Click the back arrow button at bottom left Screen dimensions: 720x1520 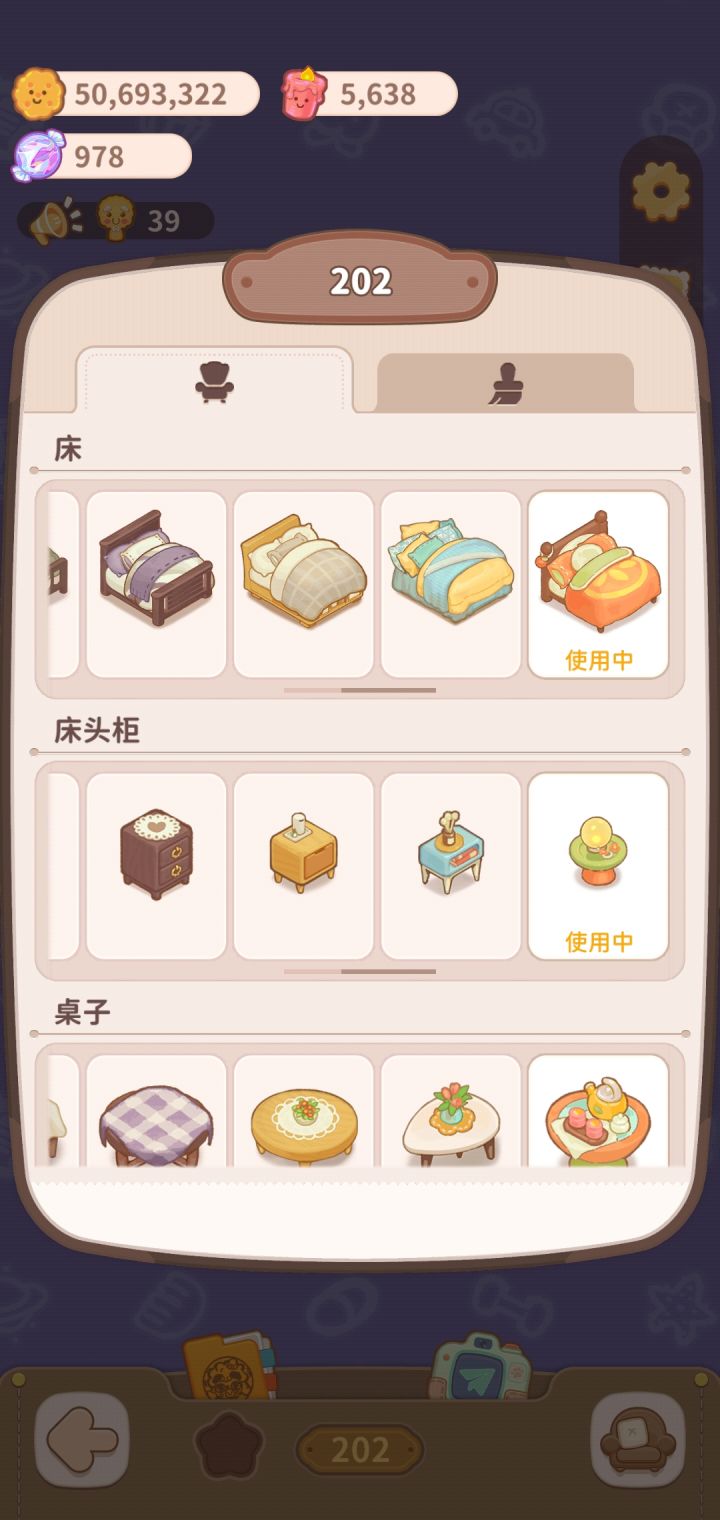(84, 1442)
